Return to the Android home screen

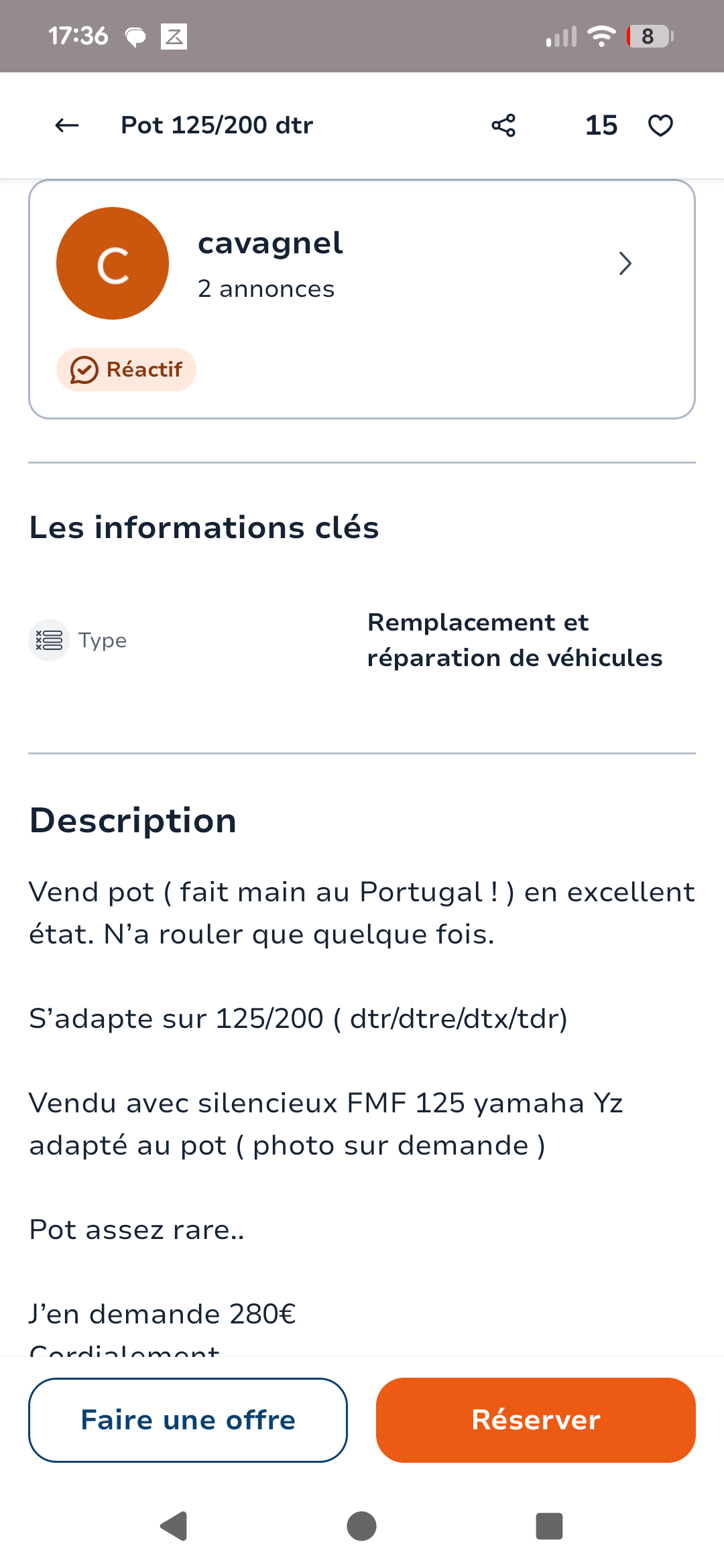click(361, 1526)
